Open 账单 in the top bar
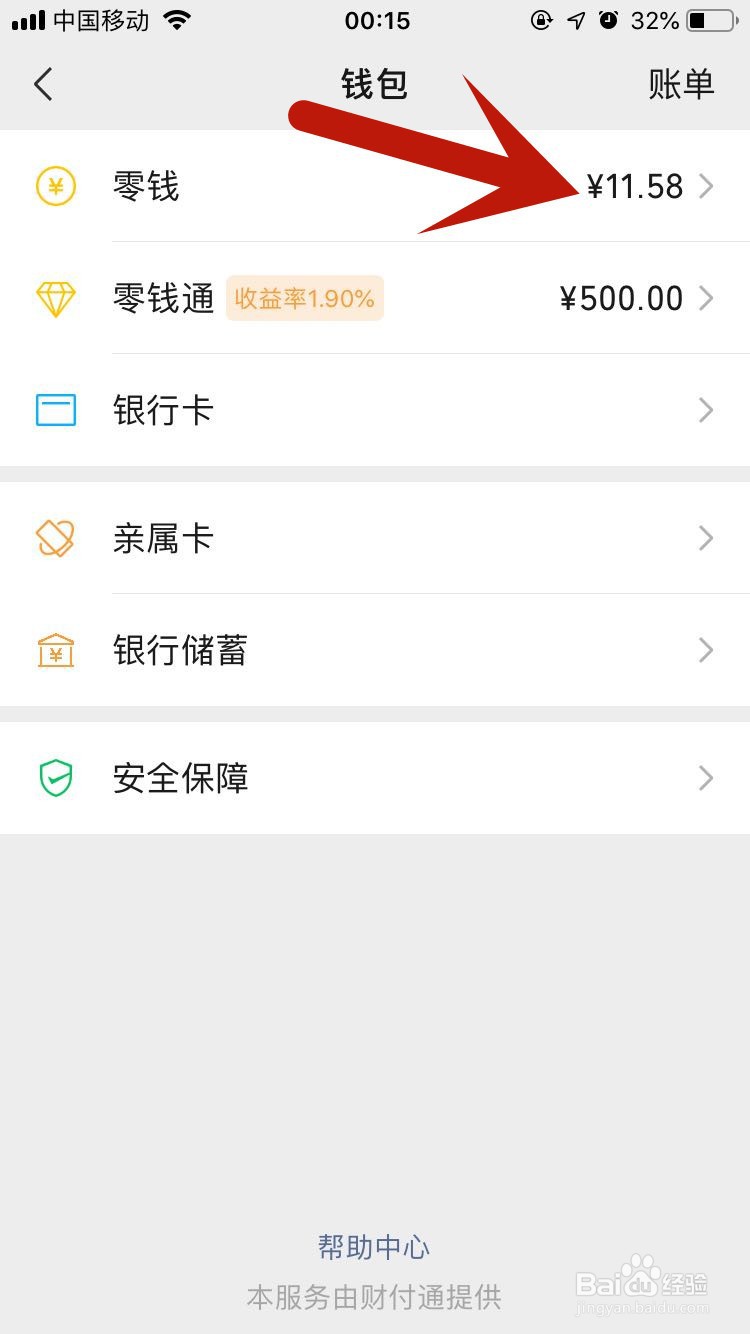Image resolution: width=750 pixels, height=1334 pixels. pos(681,85)
